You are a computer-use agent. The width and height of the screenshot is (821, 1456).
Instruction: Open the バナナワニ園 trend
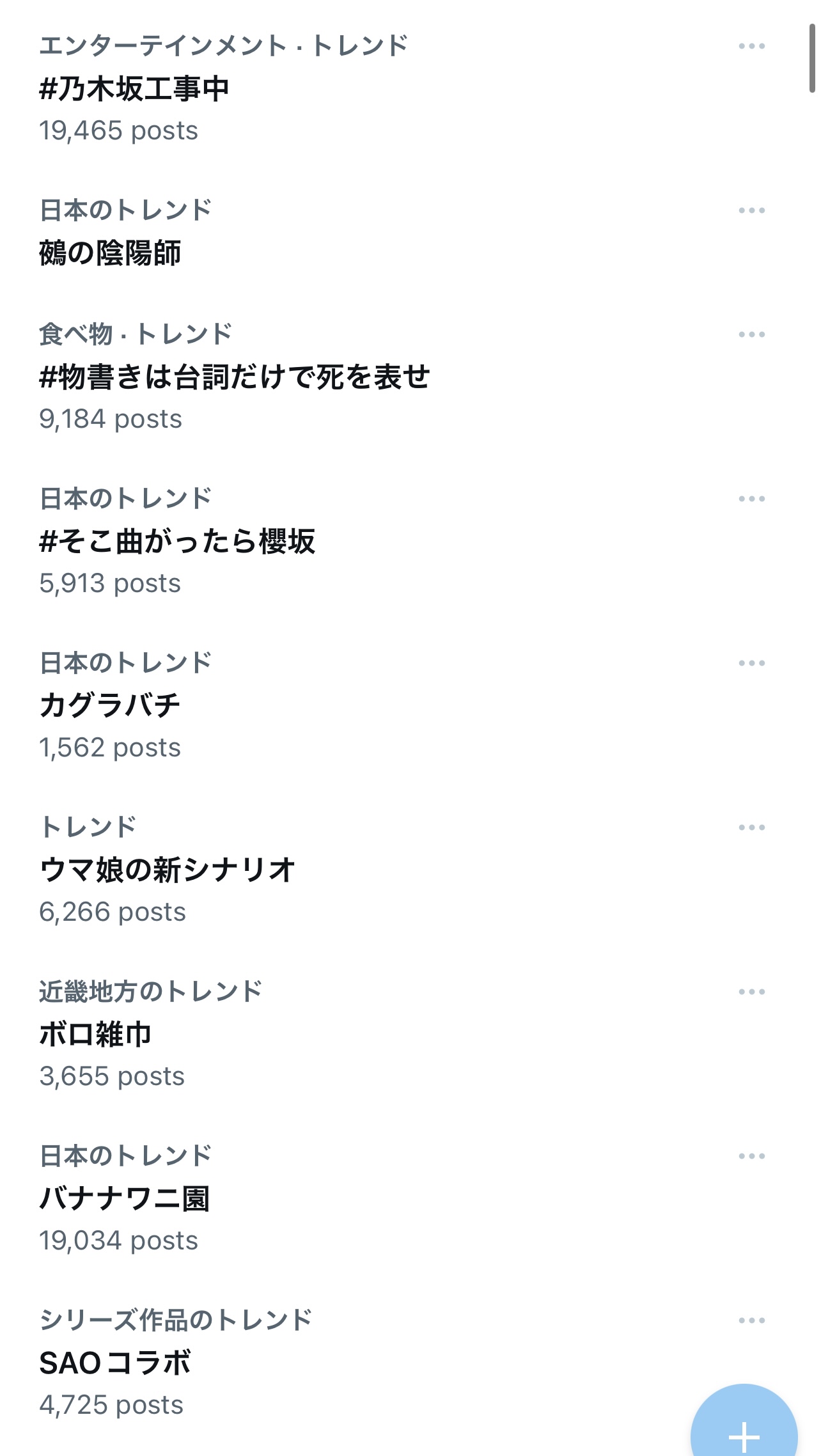[x=125, y=1199]
